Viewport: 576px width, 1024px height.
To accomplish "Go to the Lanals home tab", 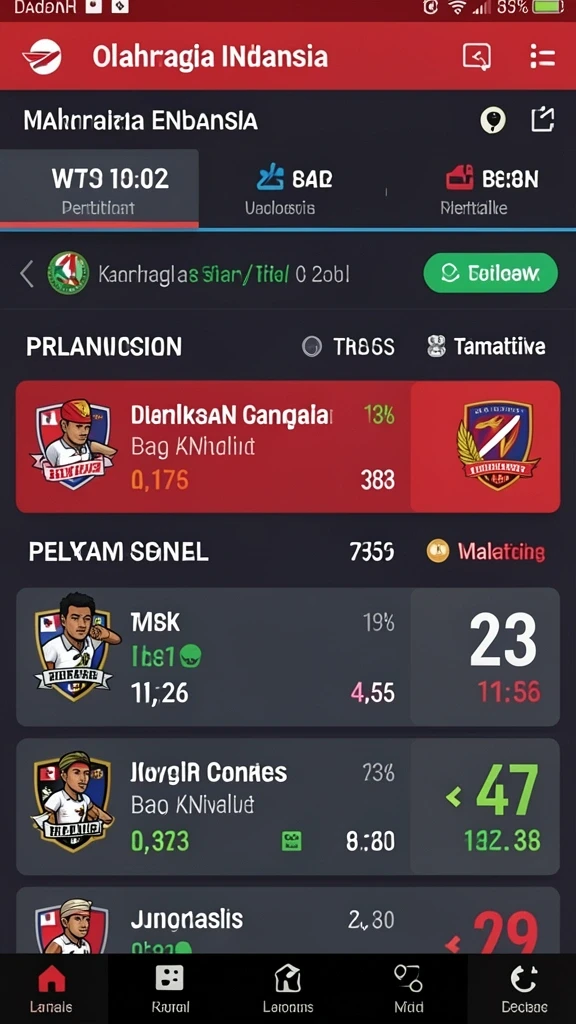I will click(x=52, y=989).
